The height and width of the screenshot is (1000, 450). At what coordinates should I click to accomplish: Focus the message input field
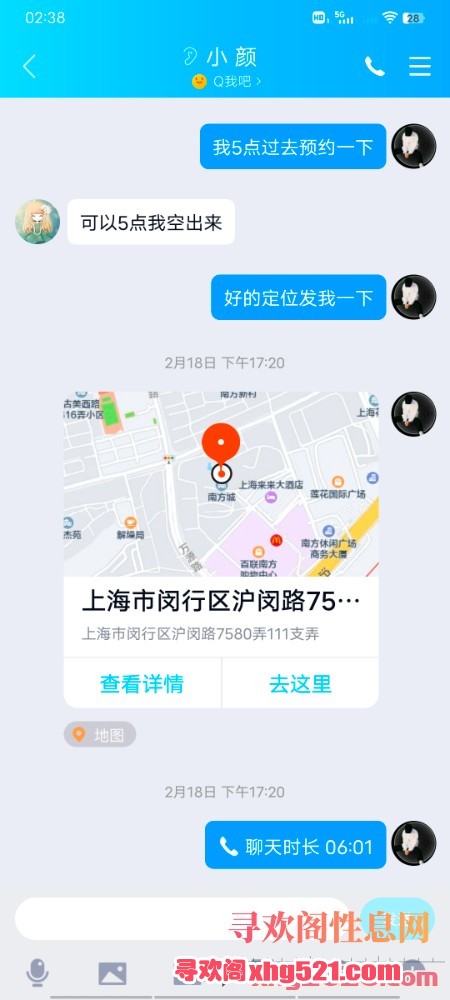[185, 918]
